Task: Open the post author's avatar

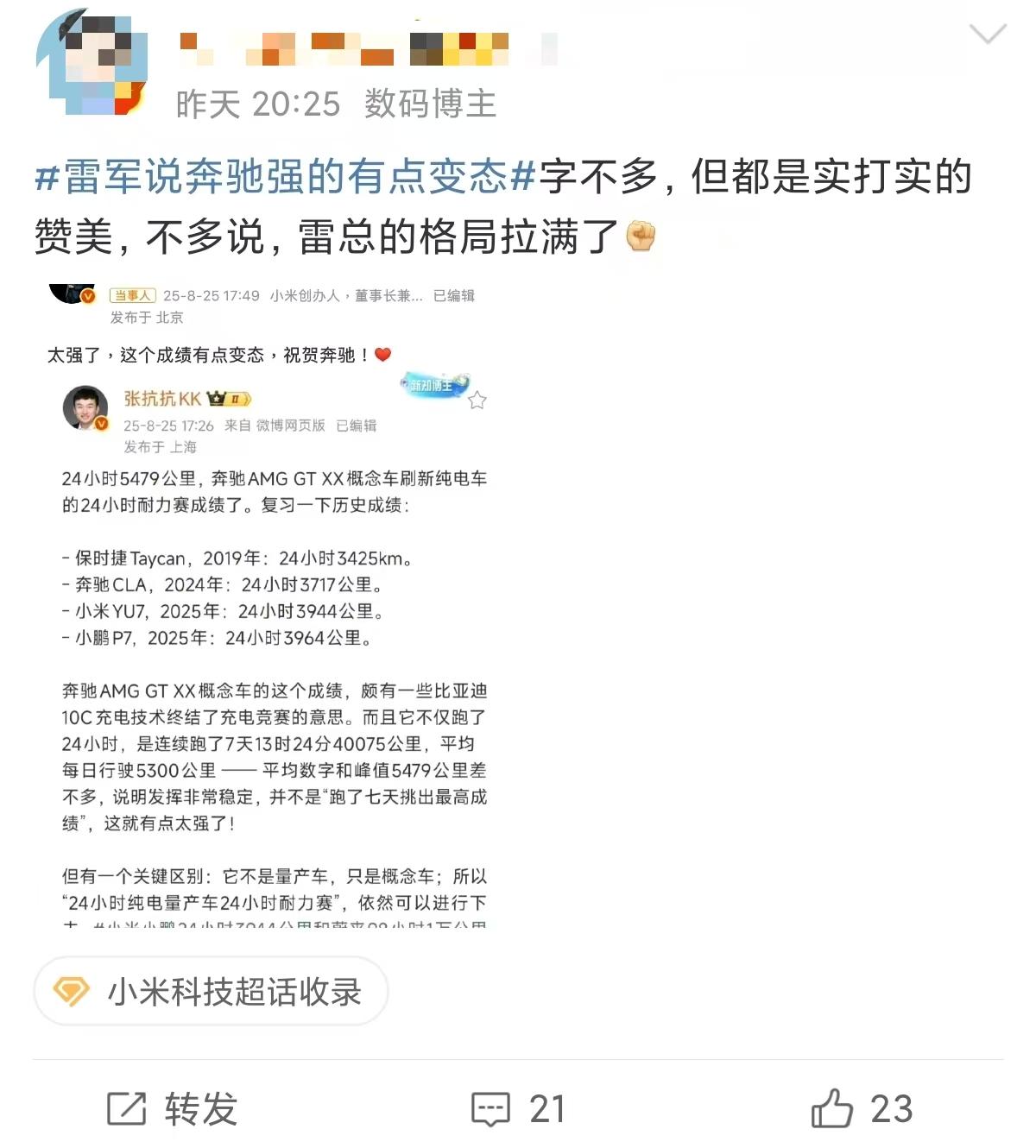Action: (91, 62)
